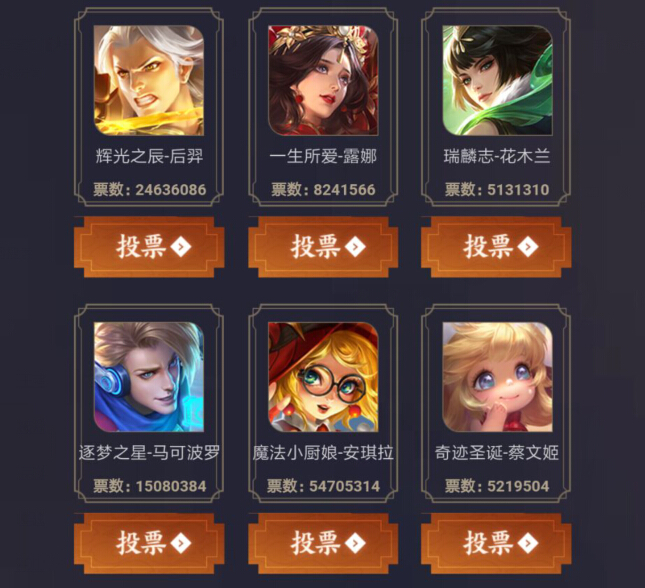The image size is (645, 588).
Task: Cast vote for 瑞麟志-花木兰
Action: pos(497,246)
